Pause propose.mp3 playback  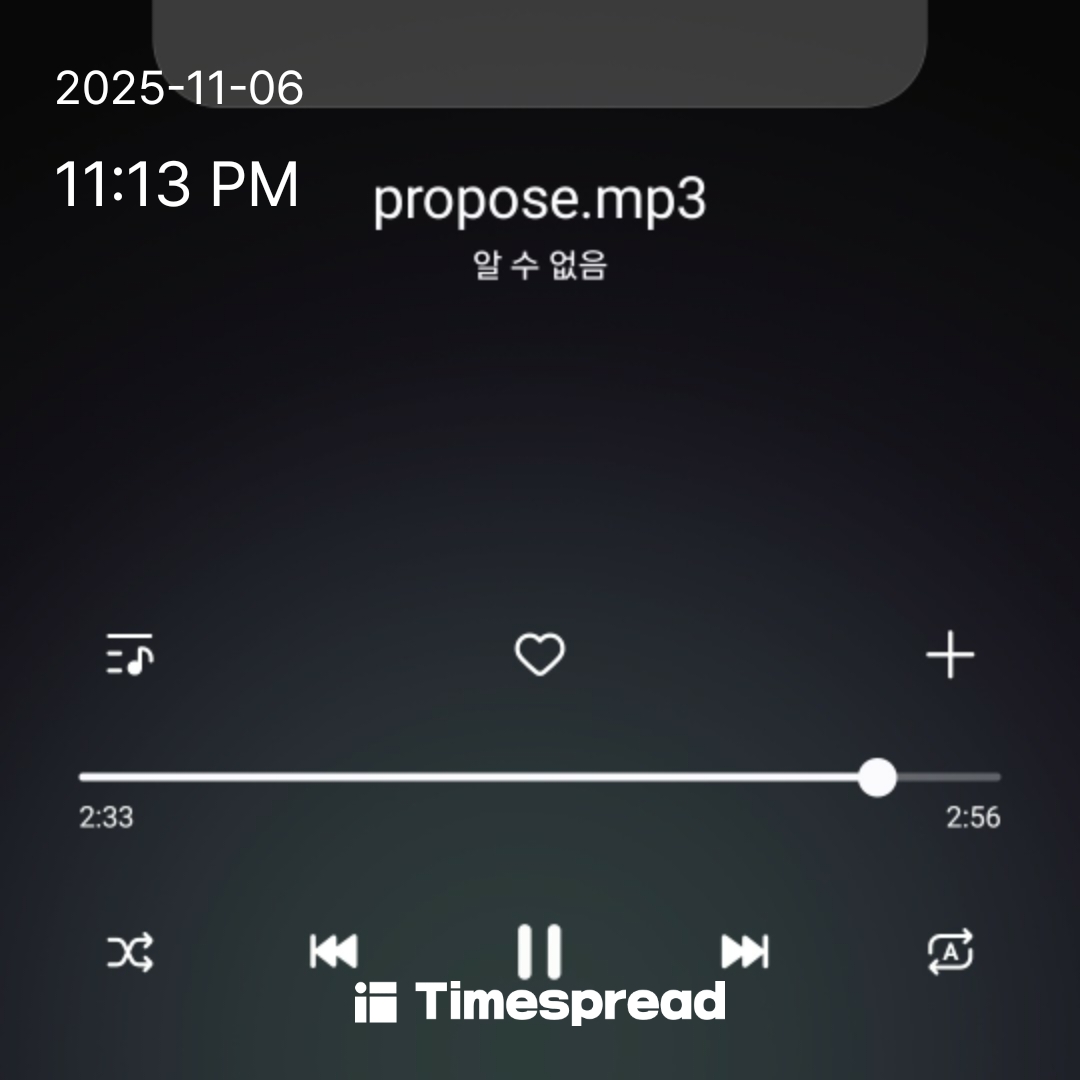coord(540,951)
